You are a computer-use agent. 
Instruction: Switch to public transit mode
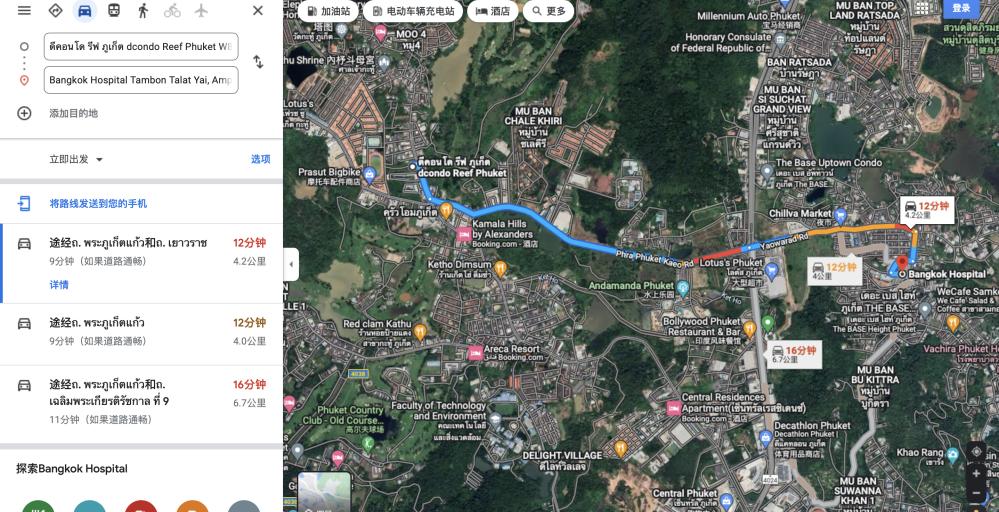pos(114,11)
